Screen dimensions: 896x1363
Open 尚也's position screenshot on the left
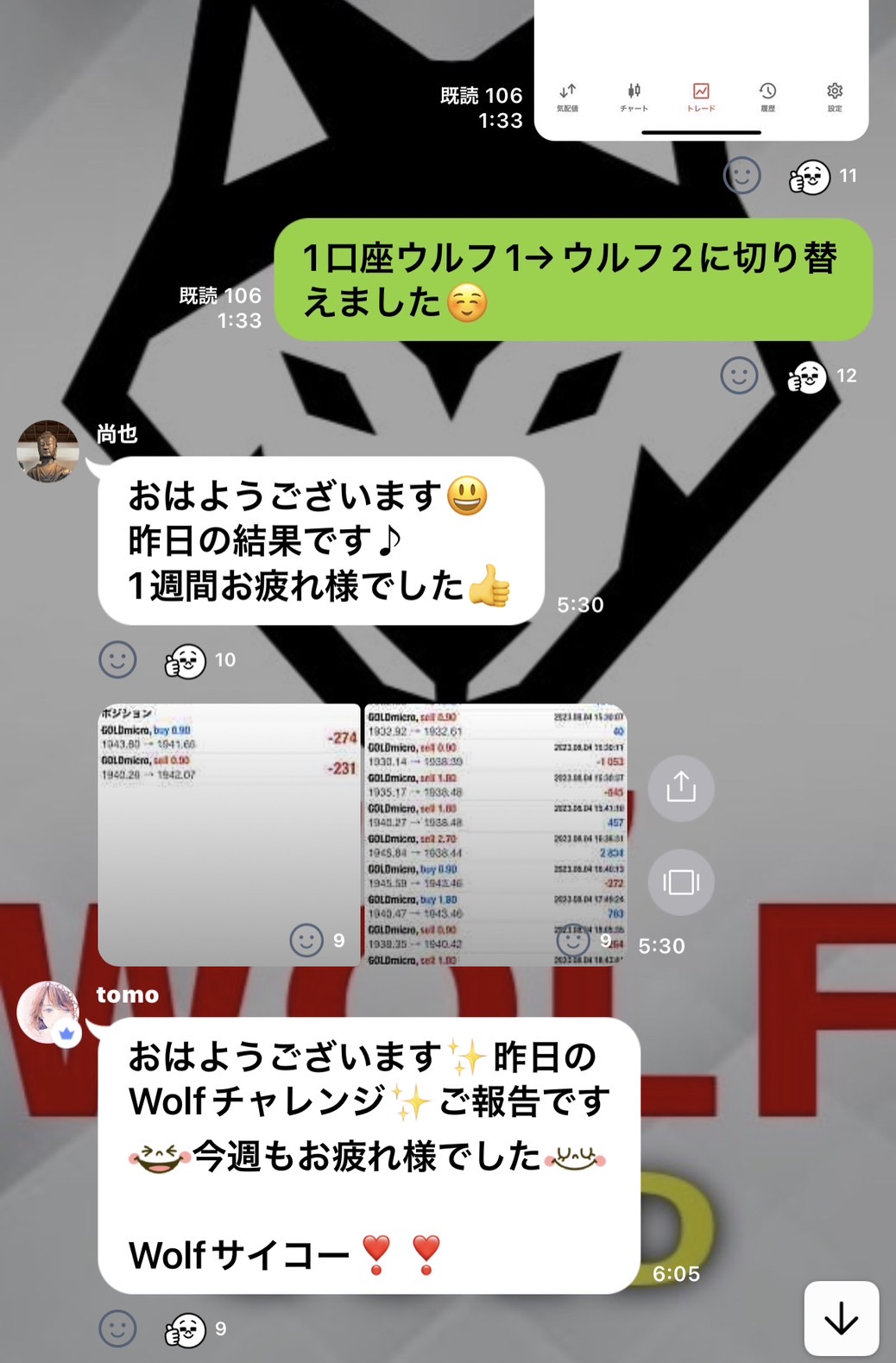[229, 833]
